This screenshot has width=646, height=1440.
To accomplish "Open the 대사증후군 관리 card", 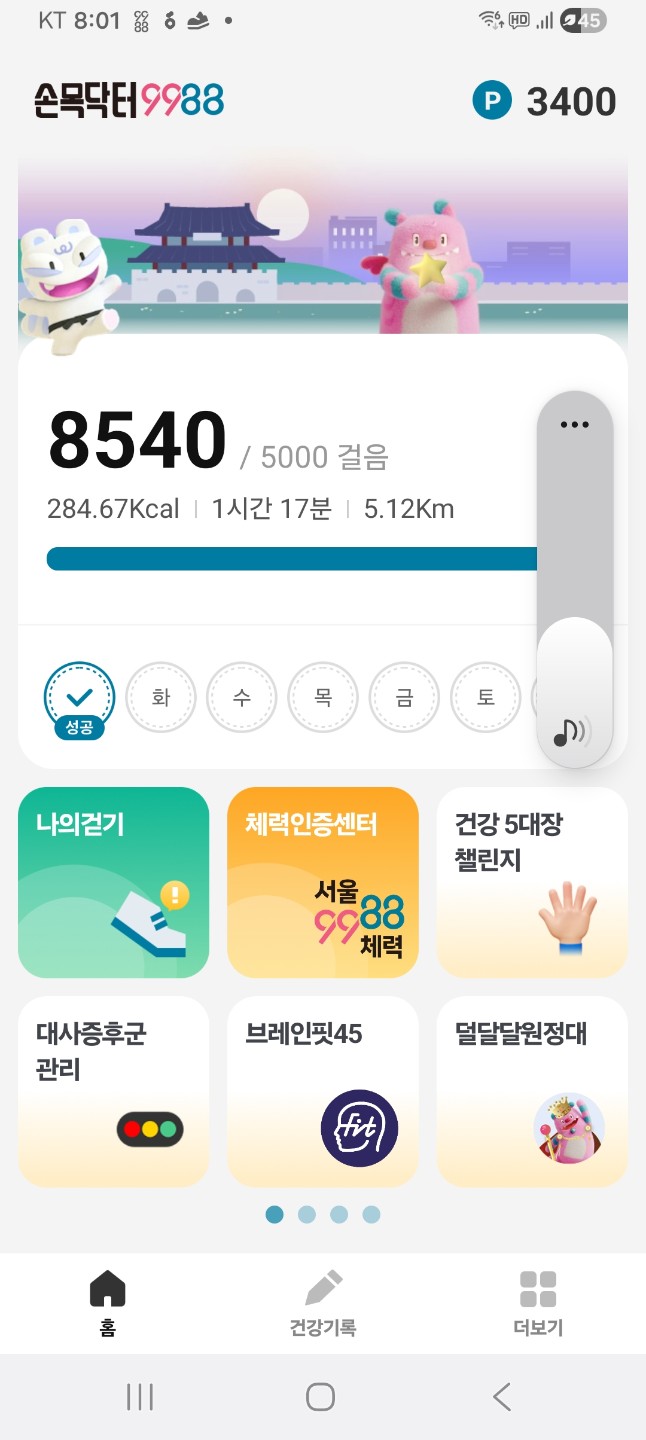I will tap(113, 1091).
